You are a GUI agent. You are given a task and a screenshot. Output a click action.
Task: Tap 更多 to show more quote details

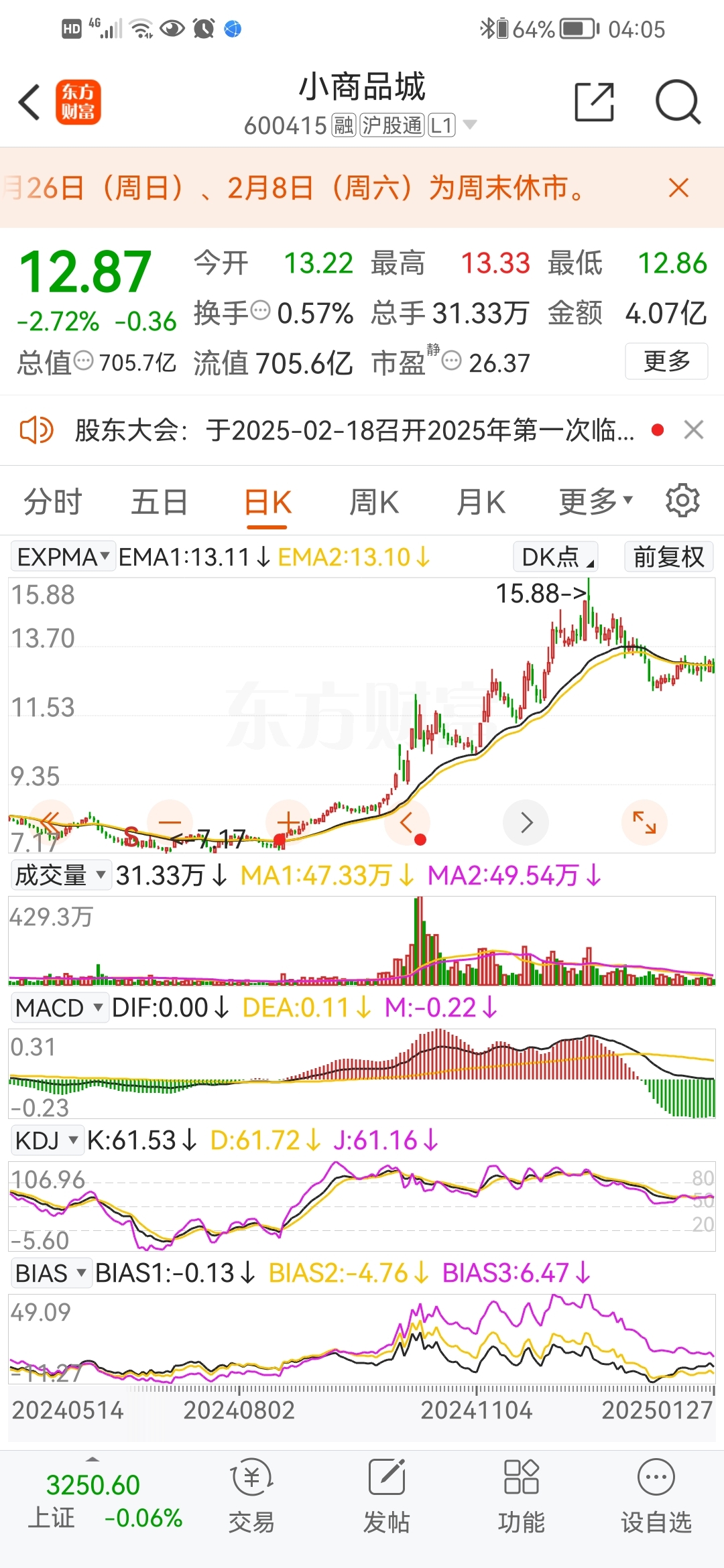(x=666, y=361)
